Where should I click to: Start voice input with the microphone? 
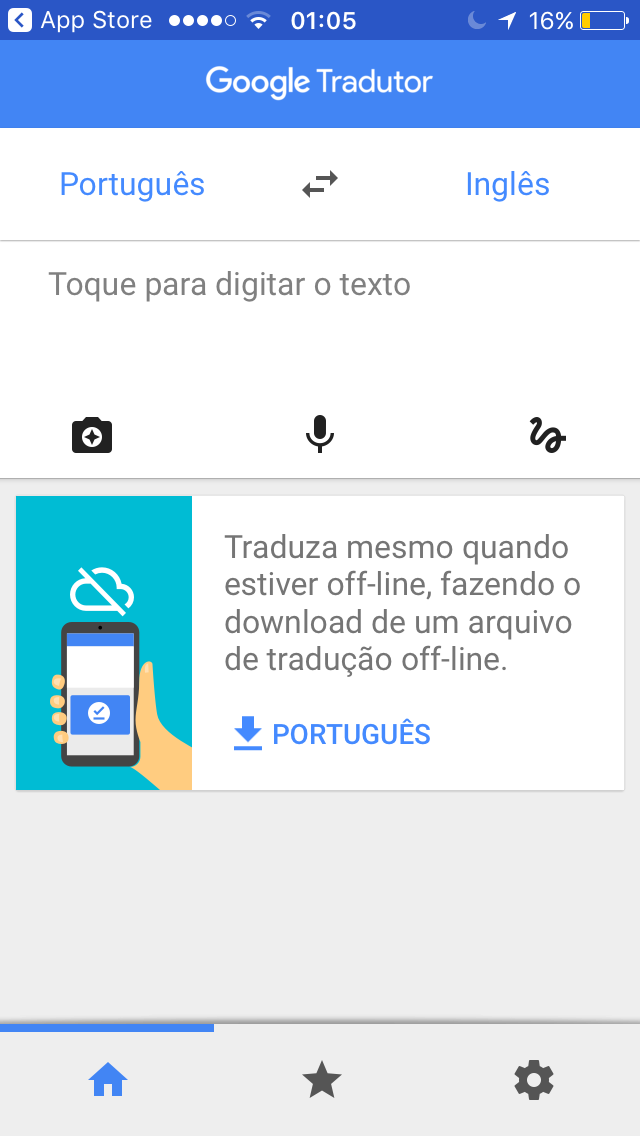tap(319, 435)
